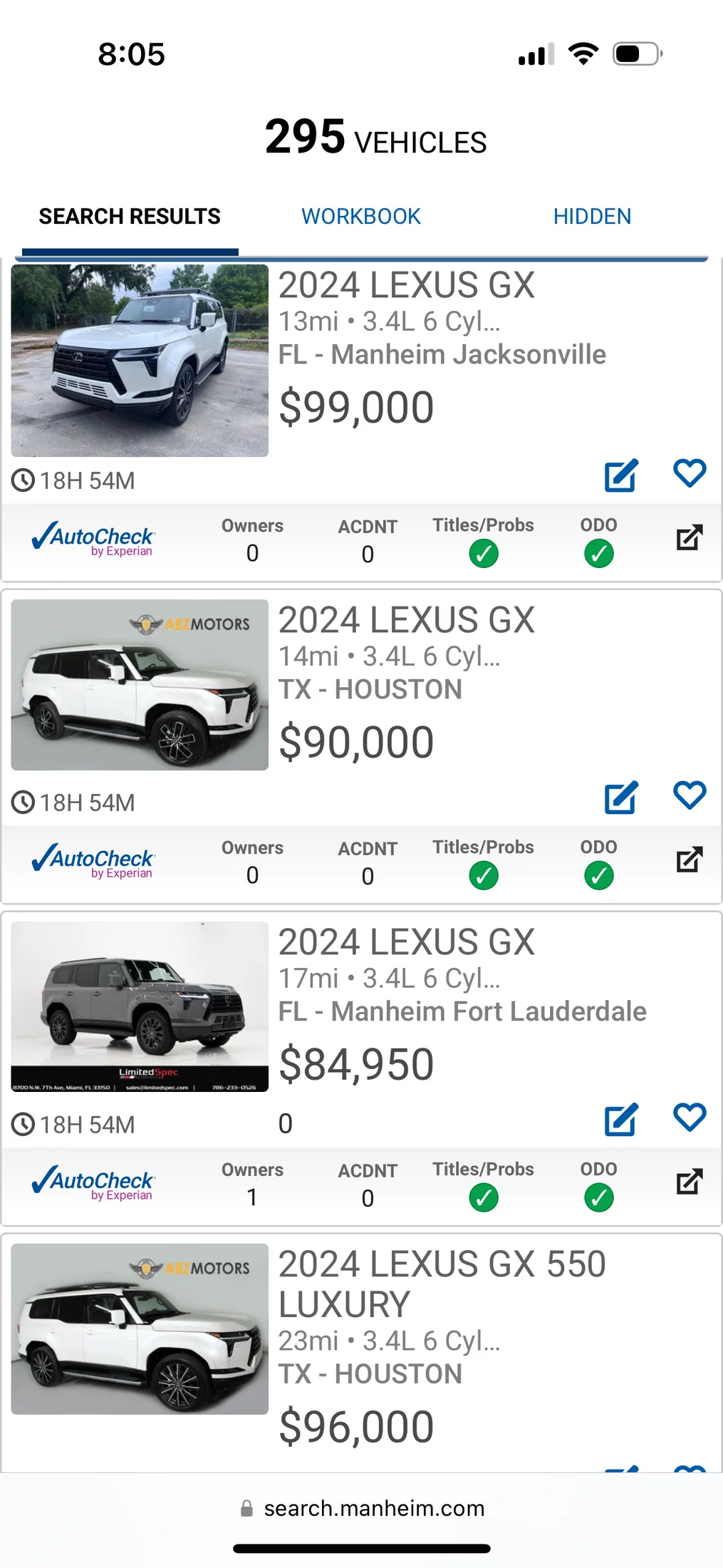Open AutoCheck report for the $99,000 Lexus
The width and height of the screenshot is (723, 1568).
pos(689,538)
